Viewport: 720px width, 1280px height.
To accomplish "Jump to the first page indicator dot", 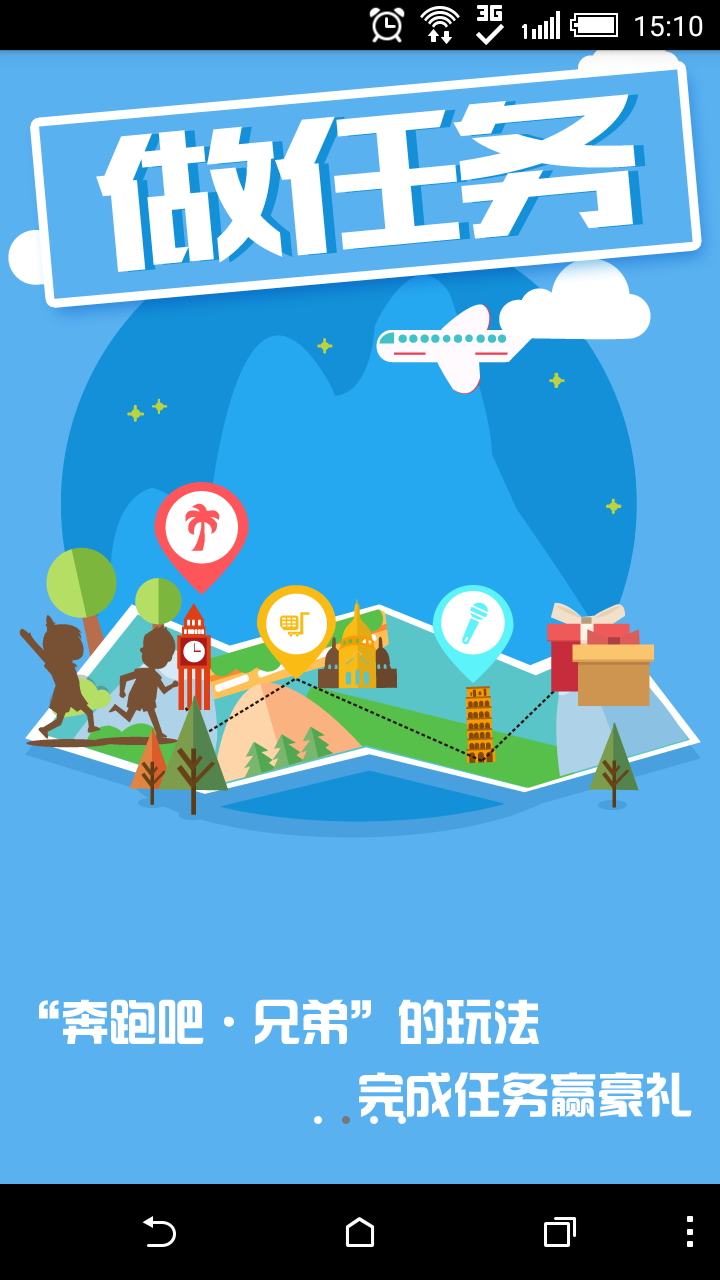I will pyautogui.click(x=318, y=1120).
